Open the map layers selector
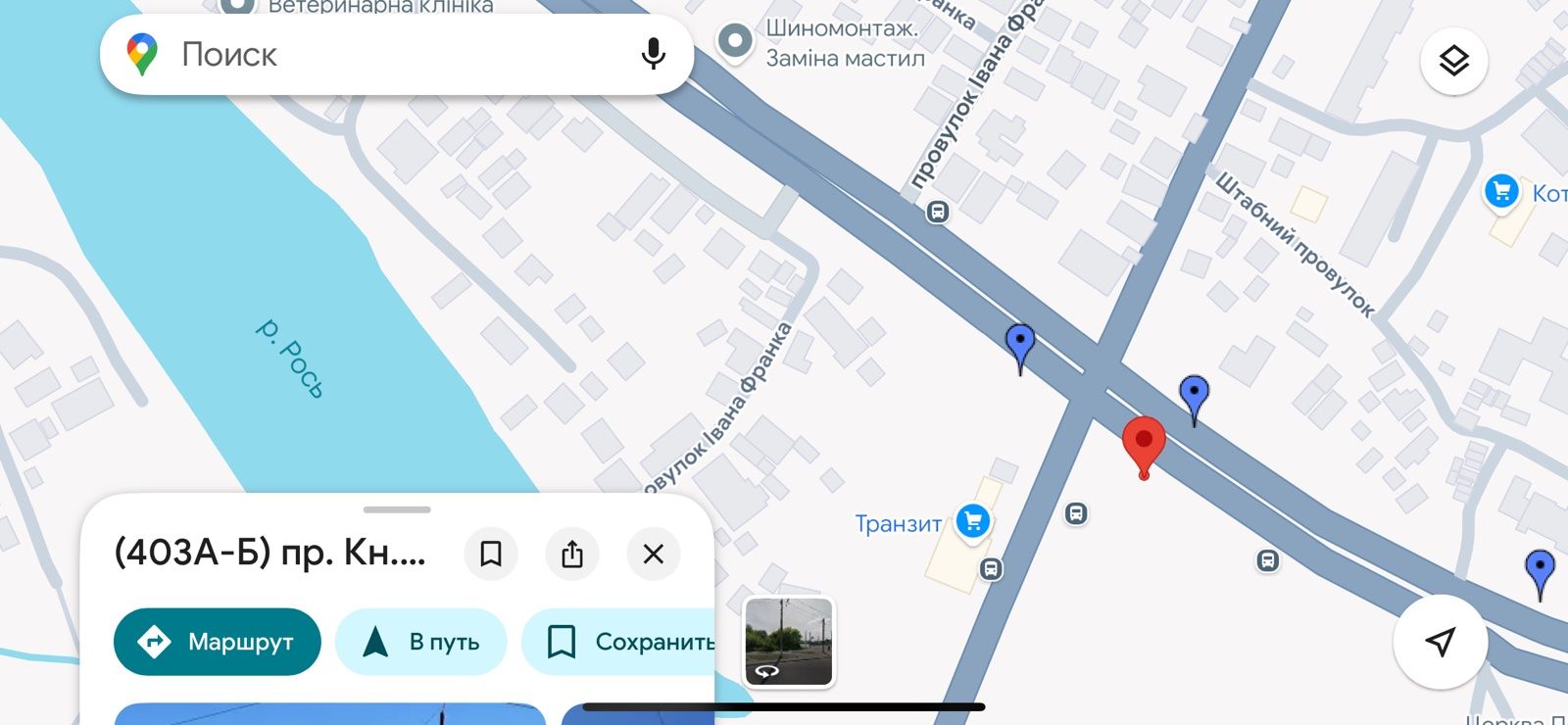Screen dimensions: 1568x725 [1453, 61]
